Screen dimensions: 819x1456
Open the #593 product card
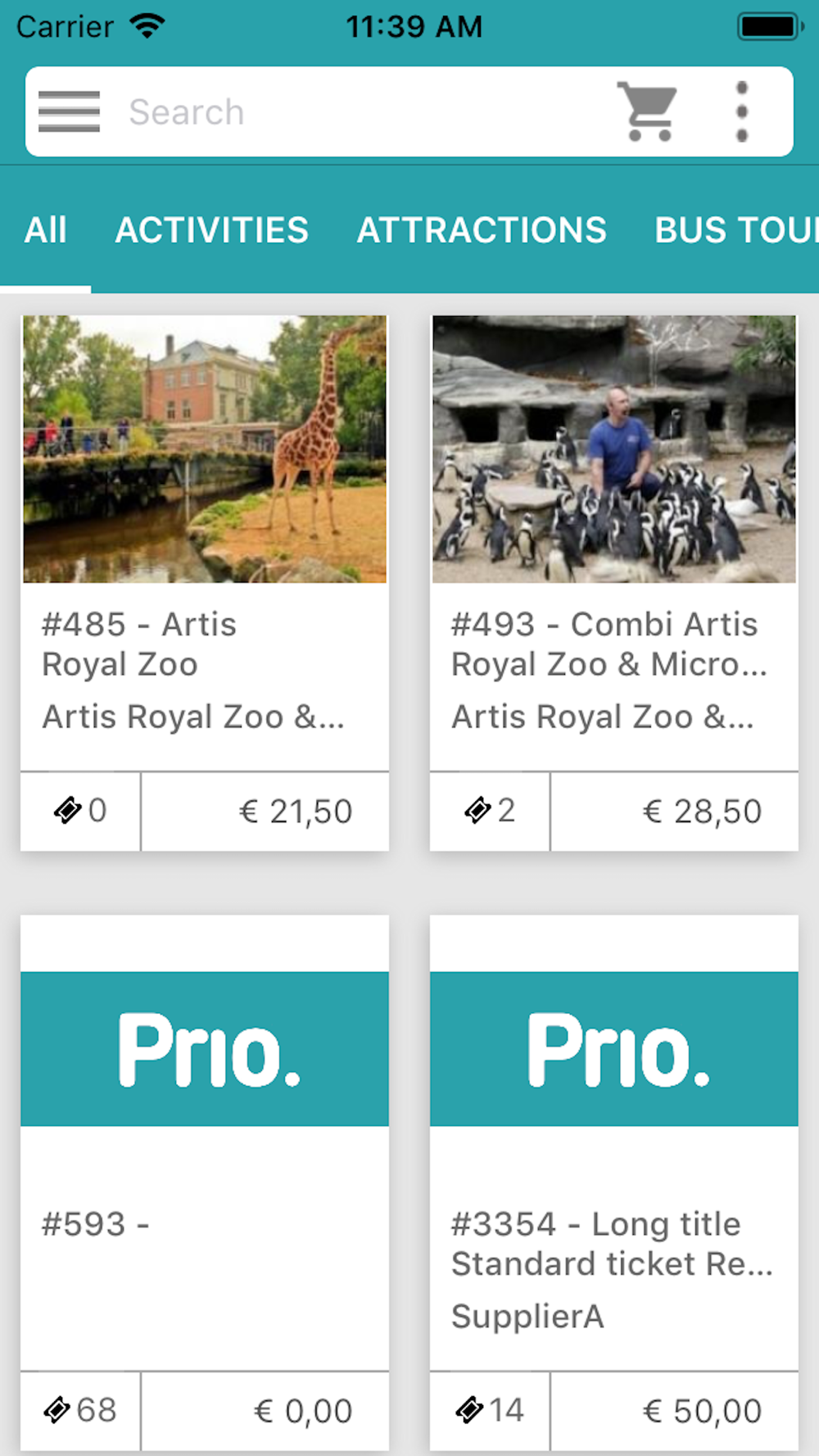click(205, 1182)
